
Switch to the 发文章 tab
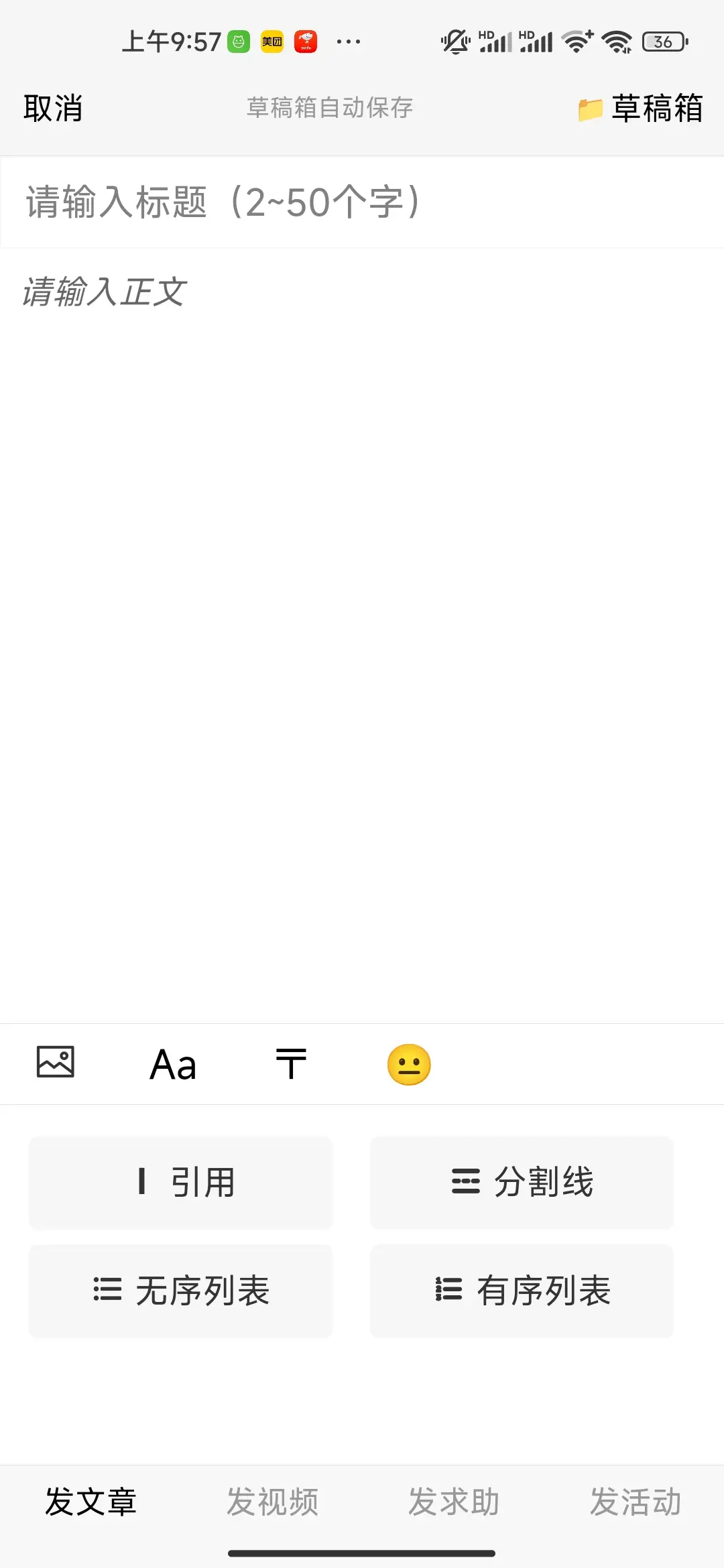pyautogui.click(x=90, y=1502)
